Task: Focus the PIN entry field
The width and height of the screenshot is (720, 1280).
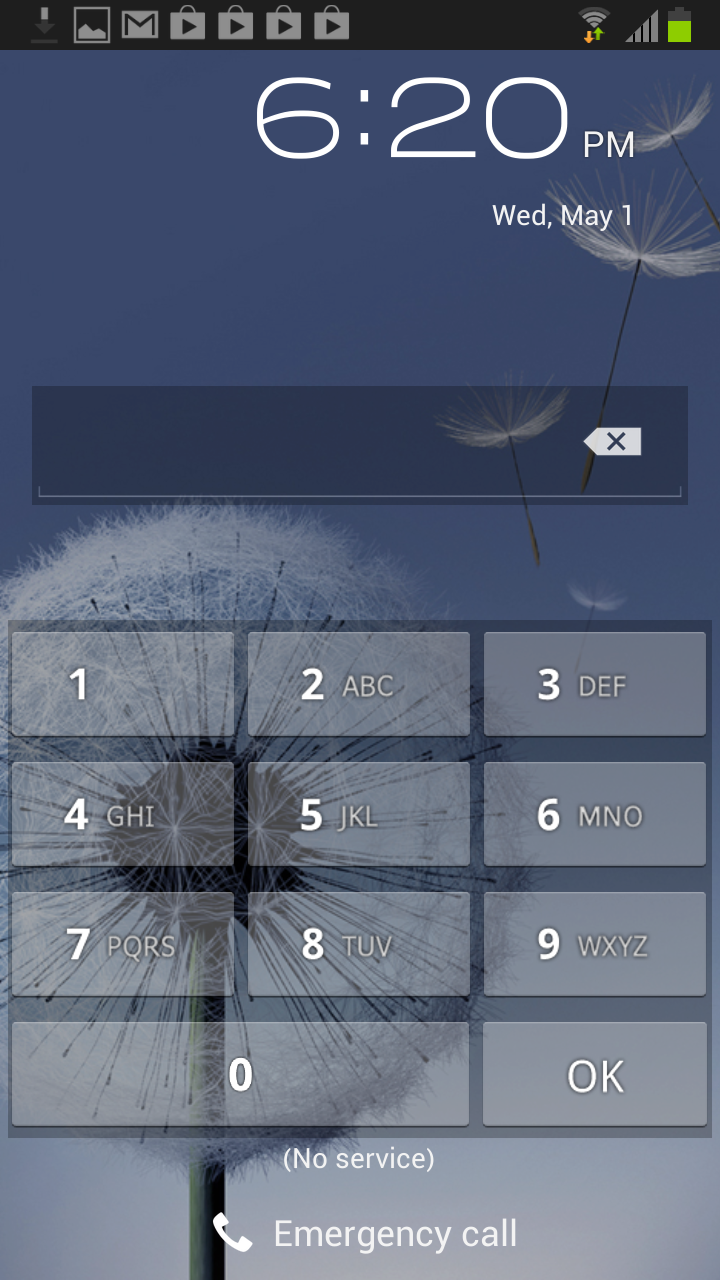Action: pos(300,445)
